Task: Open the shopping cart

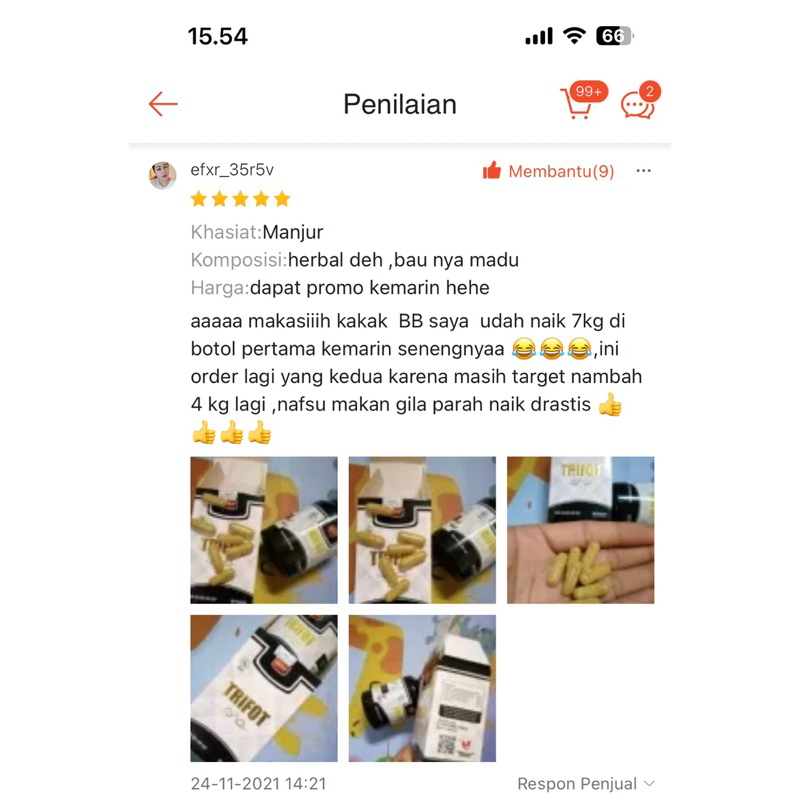Action: [x=578, y=104]
